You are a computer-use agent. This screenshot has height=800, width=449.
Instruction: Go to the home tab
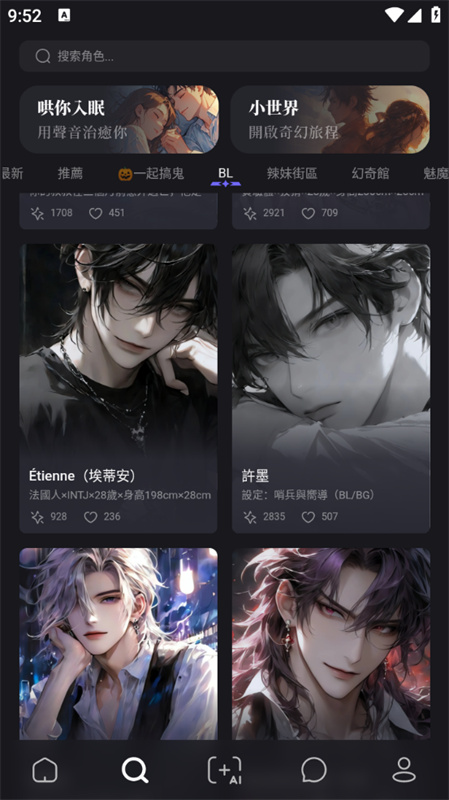coord(45,769)
